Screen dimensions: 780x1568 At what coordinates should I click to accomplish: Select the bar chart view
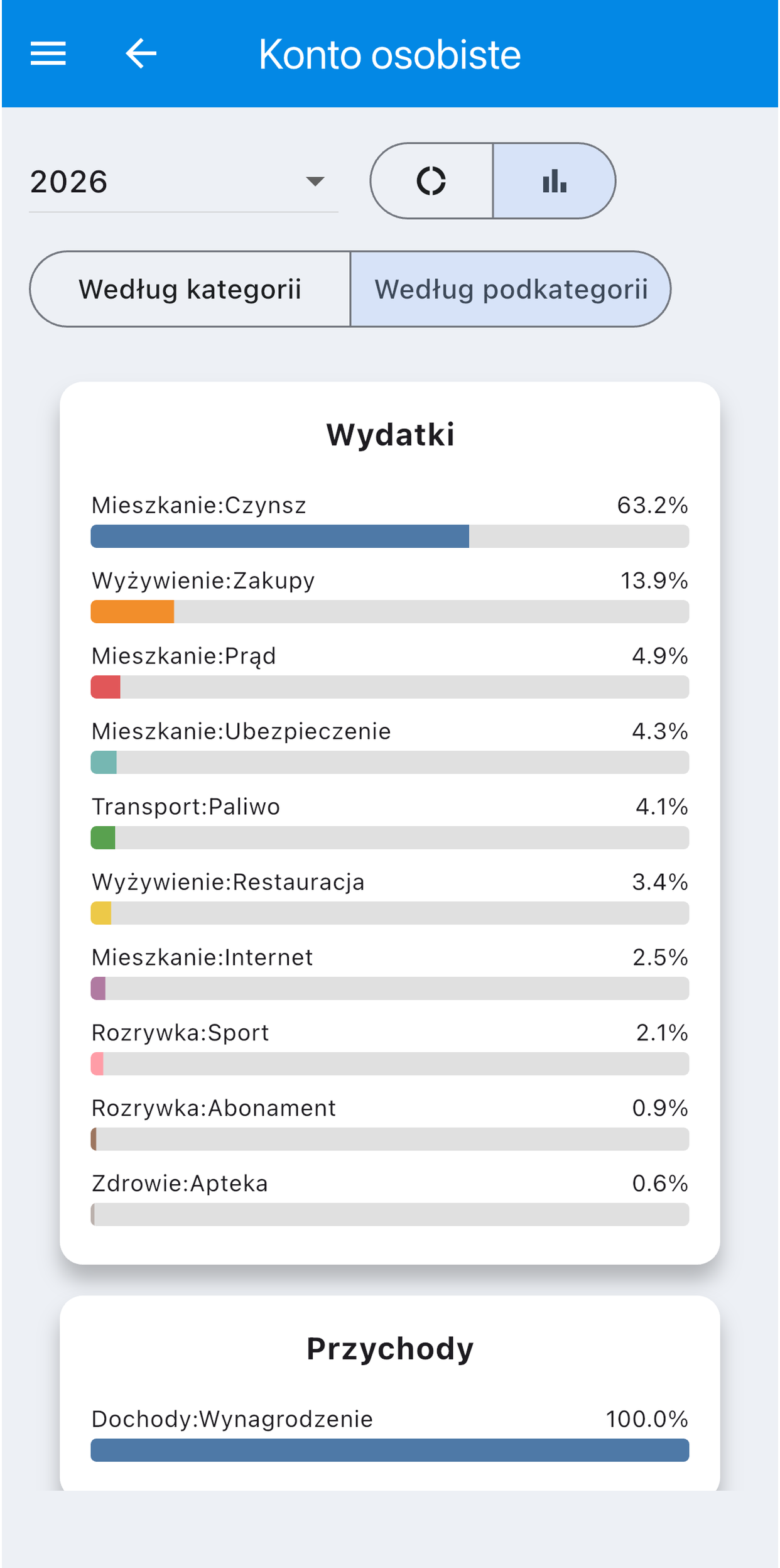click(555, 181)
